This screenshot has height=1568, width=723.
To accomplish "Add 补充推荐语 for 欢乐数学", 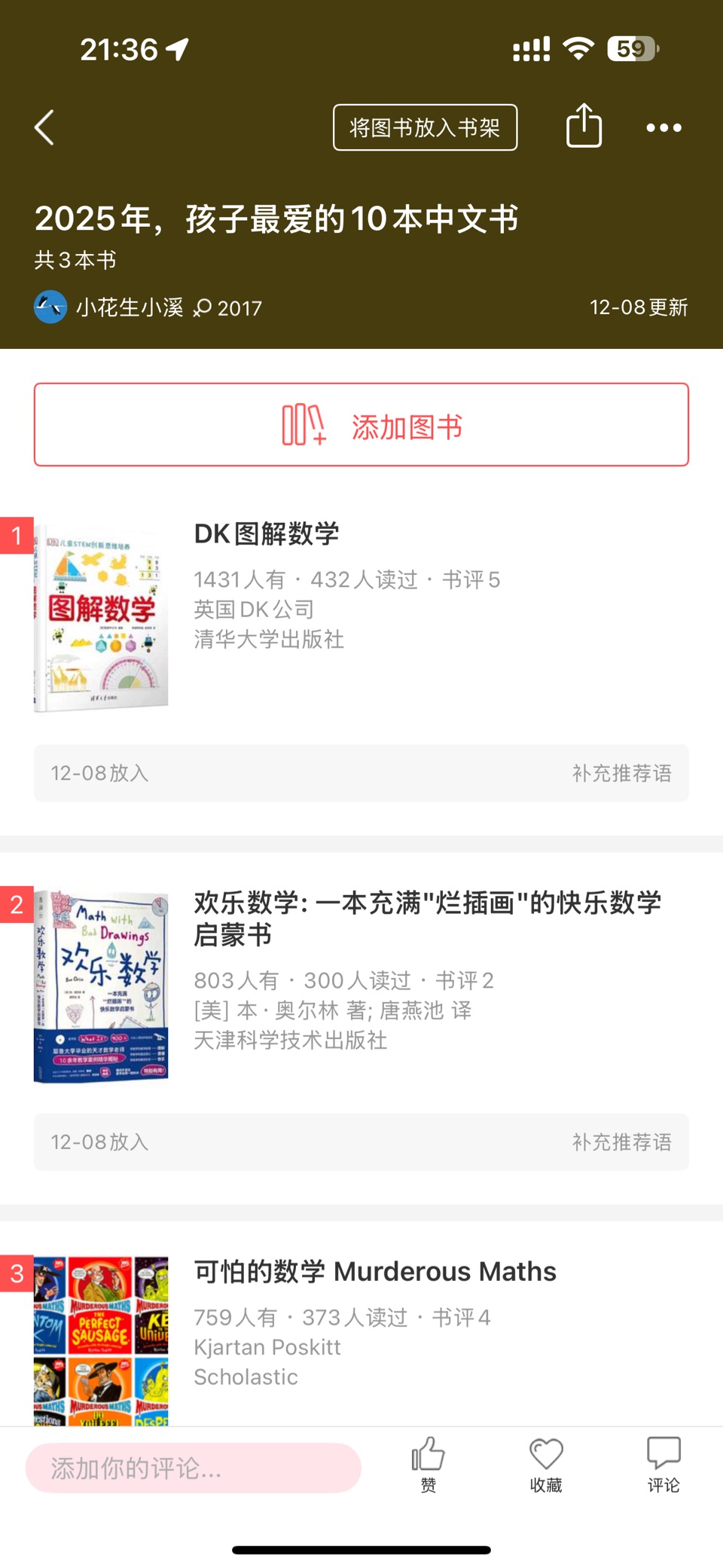I will pos(621,1142).
